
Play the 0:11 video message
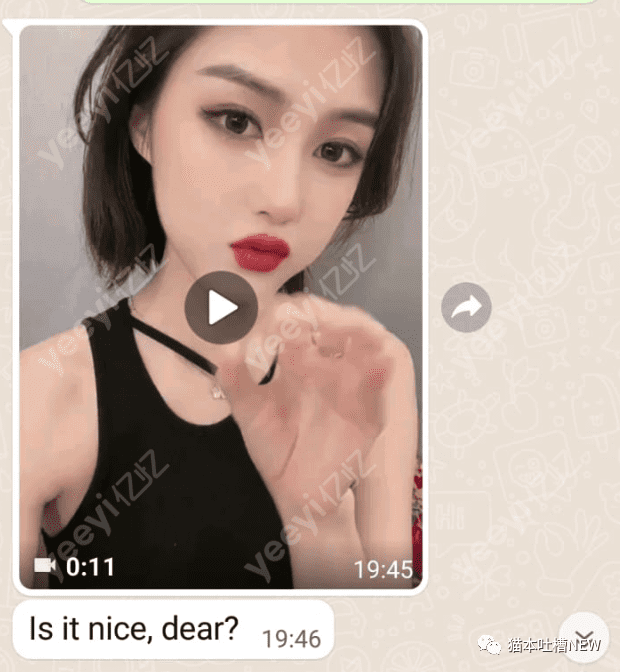click(221, 308)
